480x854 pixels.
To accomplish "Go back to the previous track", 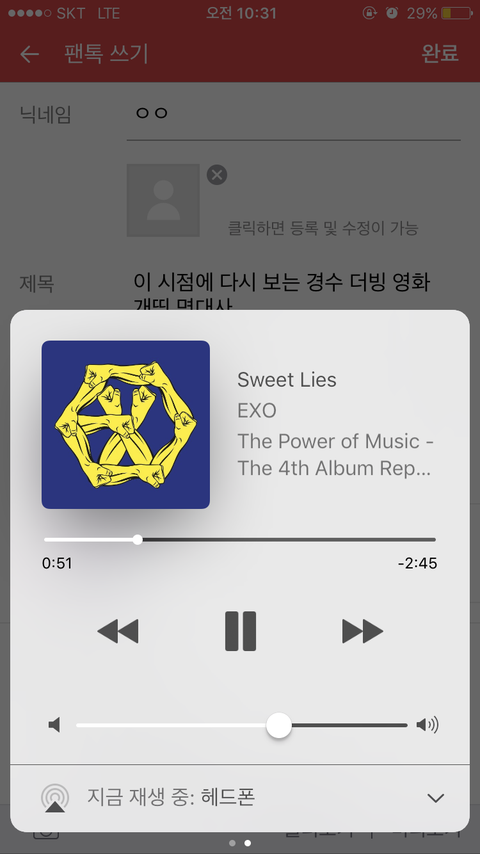I will [x=118, y=632].
